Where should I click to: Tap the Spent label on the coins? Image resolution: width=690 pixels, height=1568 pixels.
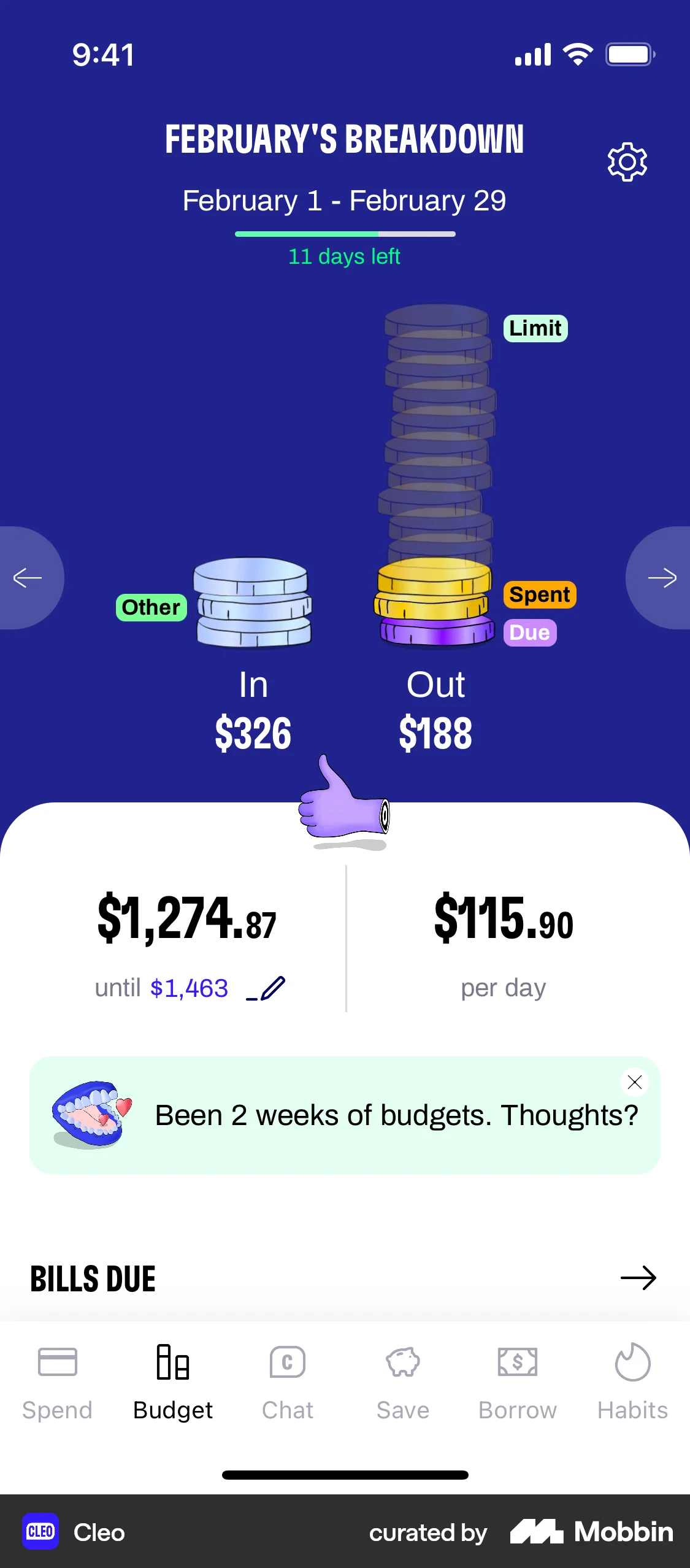coord(539,594)
